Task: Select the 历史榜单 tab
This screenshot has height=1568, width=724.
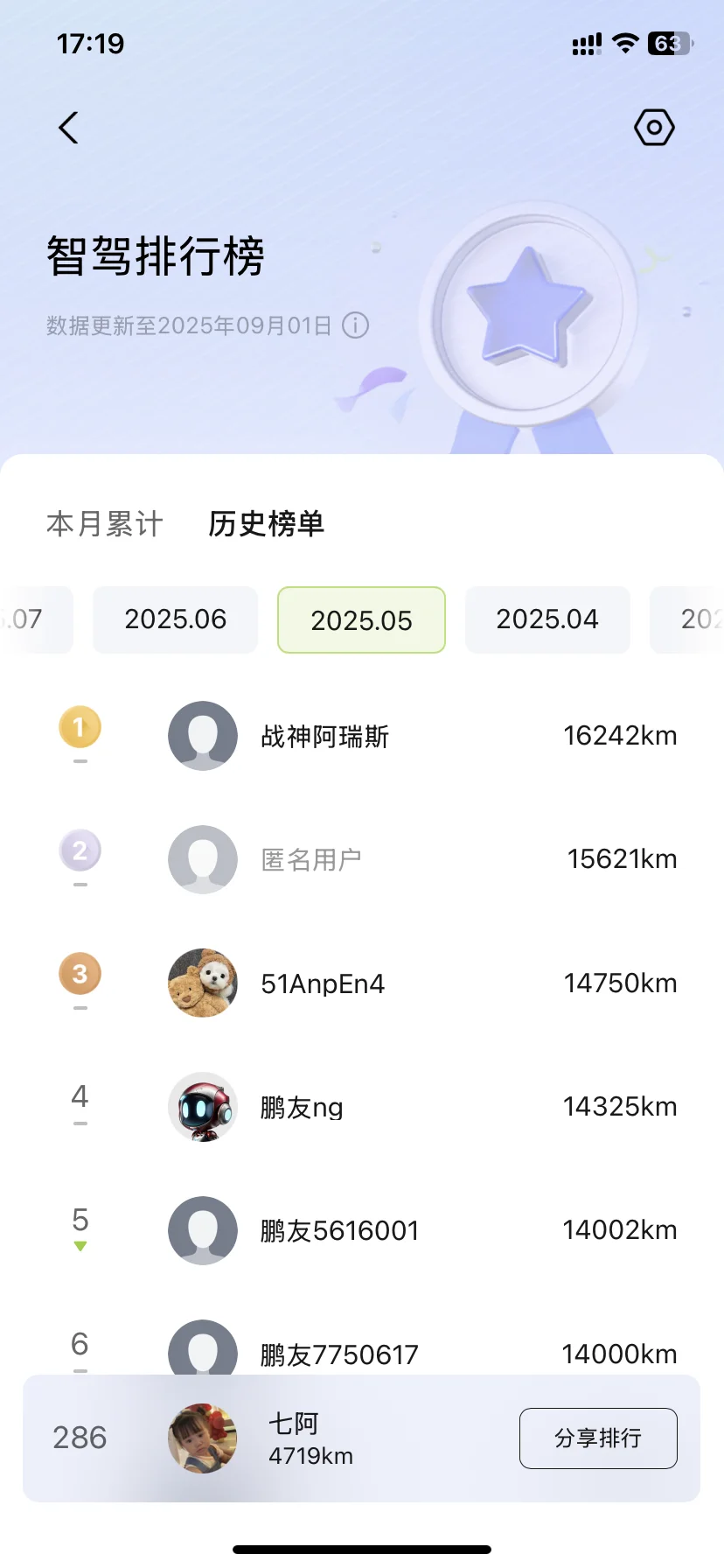Action: 266,523
